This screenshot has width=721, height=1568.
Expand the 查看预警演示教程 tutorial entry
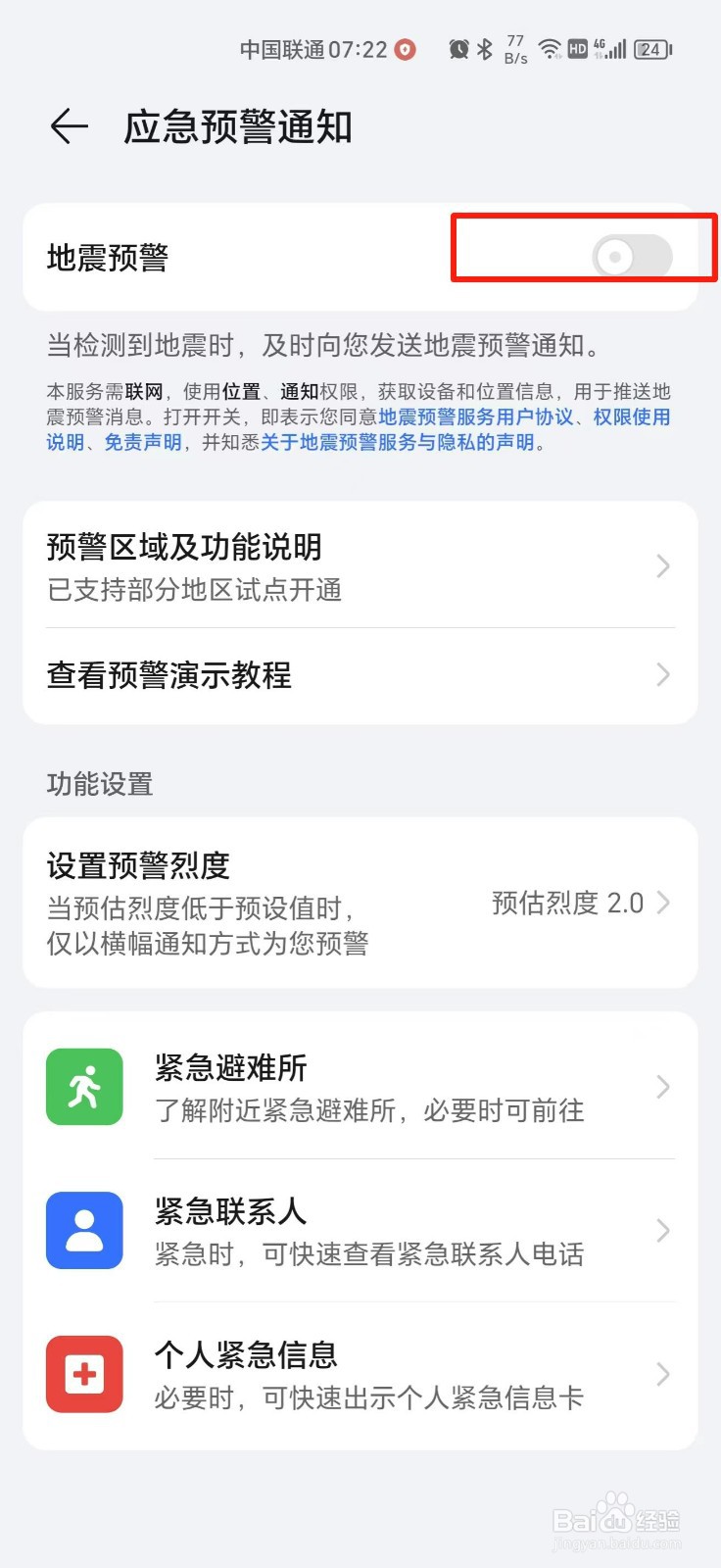(x=359, y=674)
